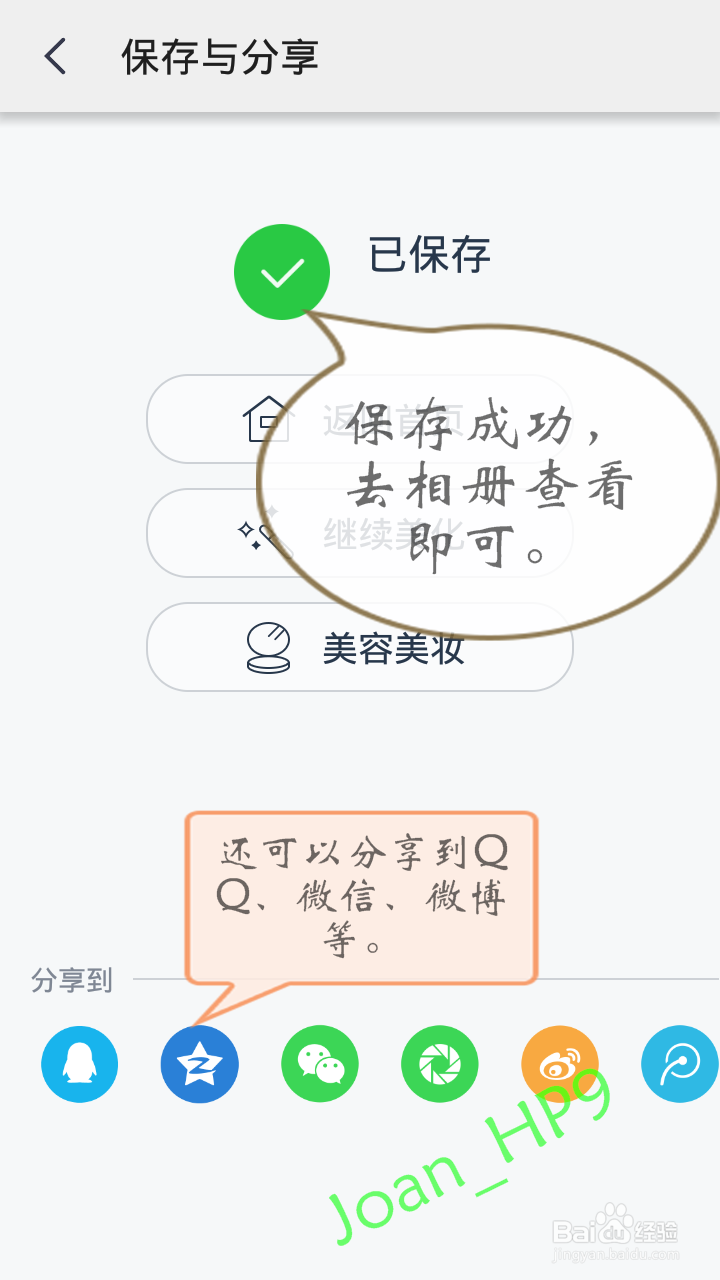The height and width of the screenshot is (1280, 720).
Task: Tap the partially visible share icon on the right
Action: (x=679, y=1064)
